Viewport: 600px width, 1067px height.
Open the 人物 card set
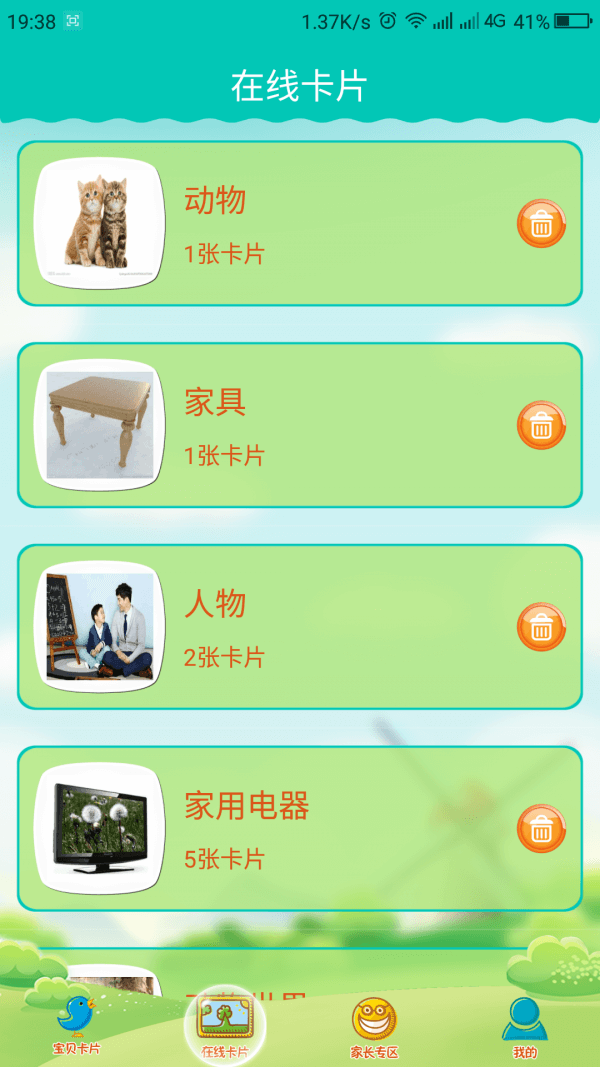coord(300,628)
